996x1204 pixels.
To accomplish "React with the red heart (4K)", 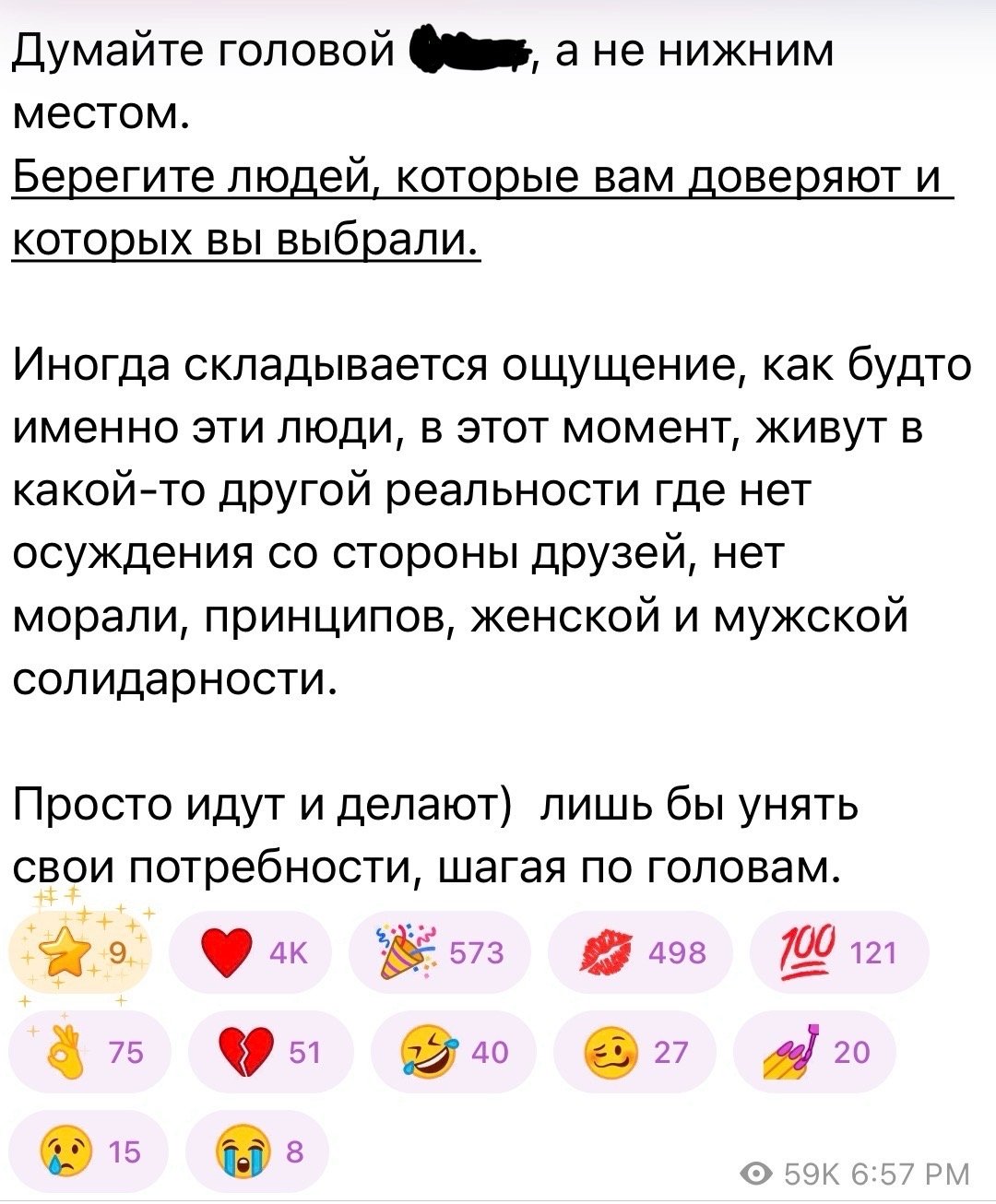I will pyautogui.click(x=253, y=952).
